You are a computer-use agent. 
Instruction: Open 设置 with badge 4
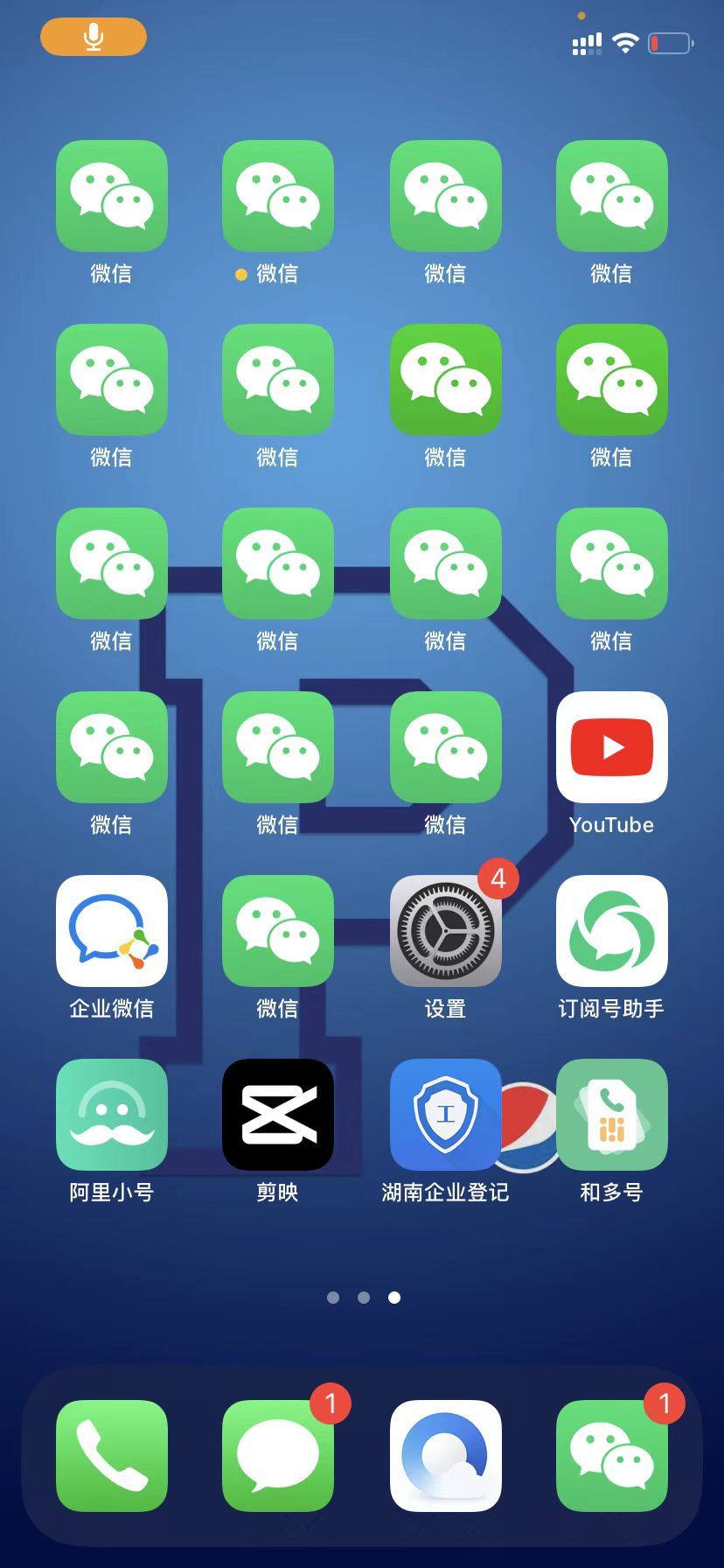point(445,930)
